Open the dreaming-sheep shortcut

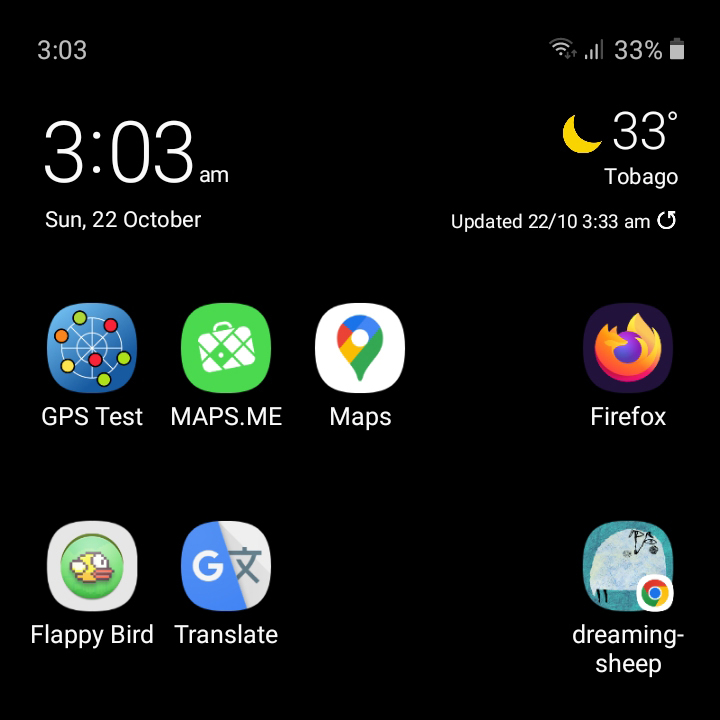tap(628, 567)
